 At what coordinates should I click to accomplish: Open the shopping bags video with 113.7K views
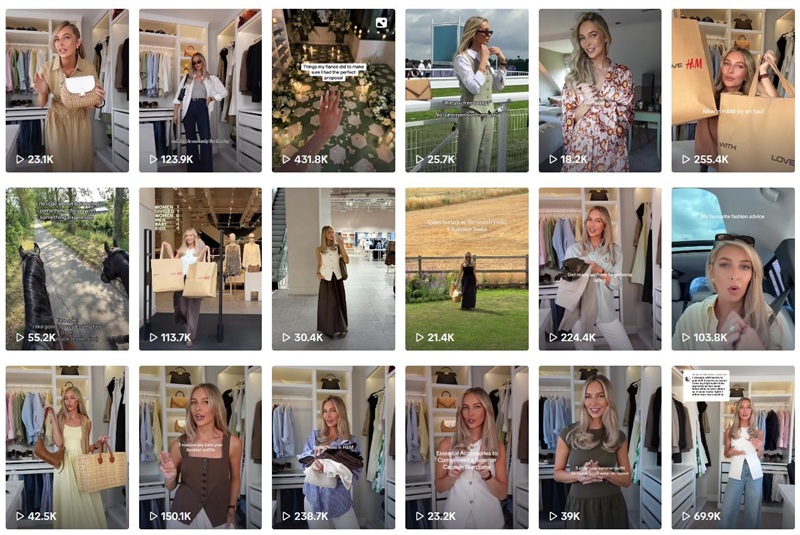(200, 268)
